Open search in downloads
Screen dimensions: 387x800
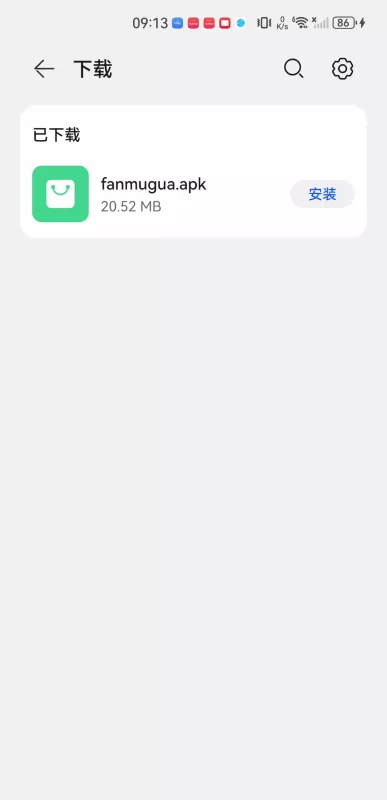coord(294,69)
